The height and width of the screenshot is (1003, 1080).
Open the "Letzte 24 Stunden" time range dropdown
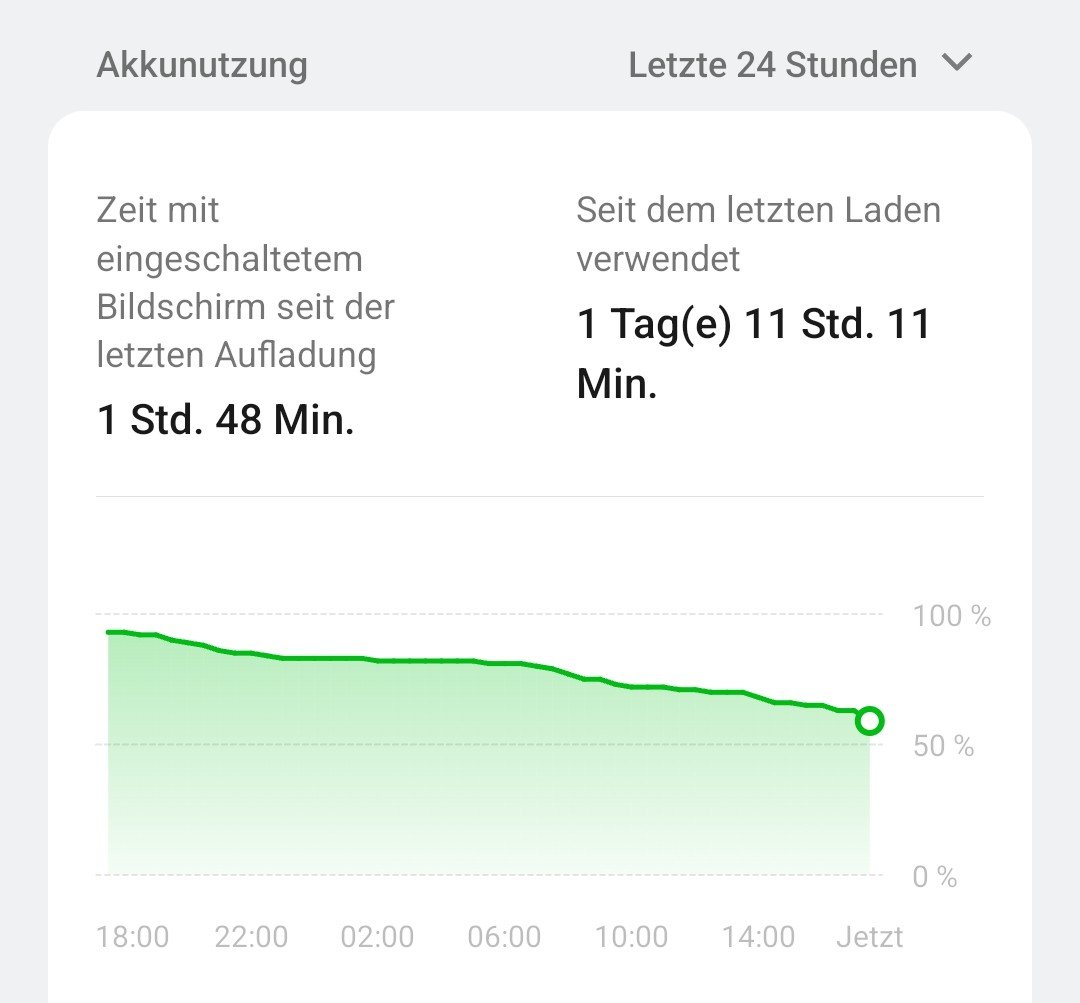(x=800, y=65)
